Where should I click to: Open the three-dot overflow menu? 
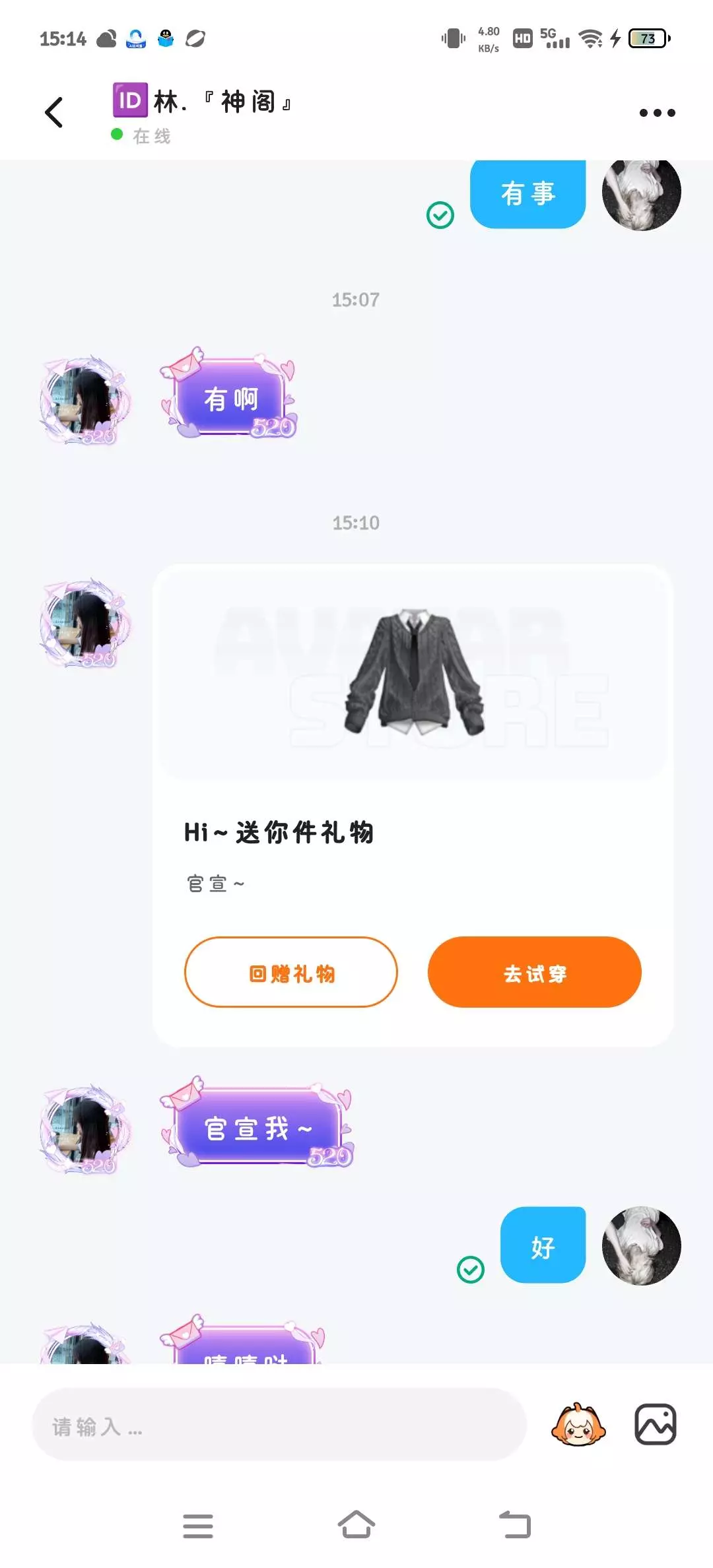coord(657,113)
